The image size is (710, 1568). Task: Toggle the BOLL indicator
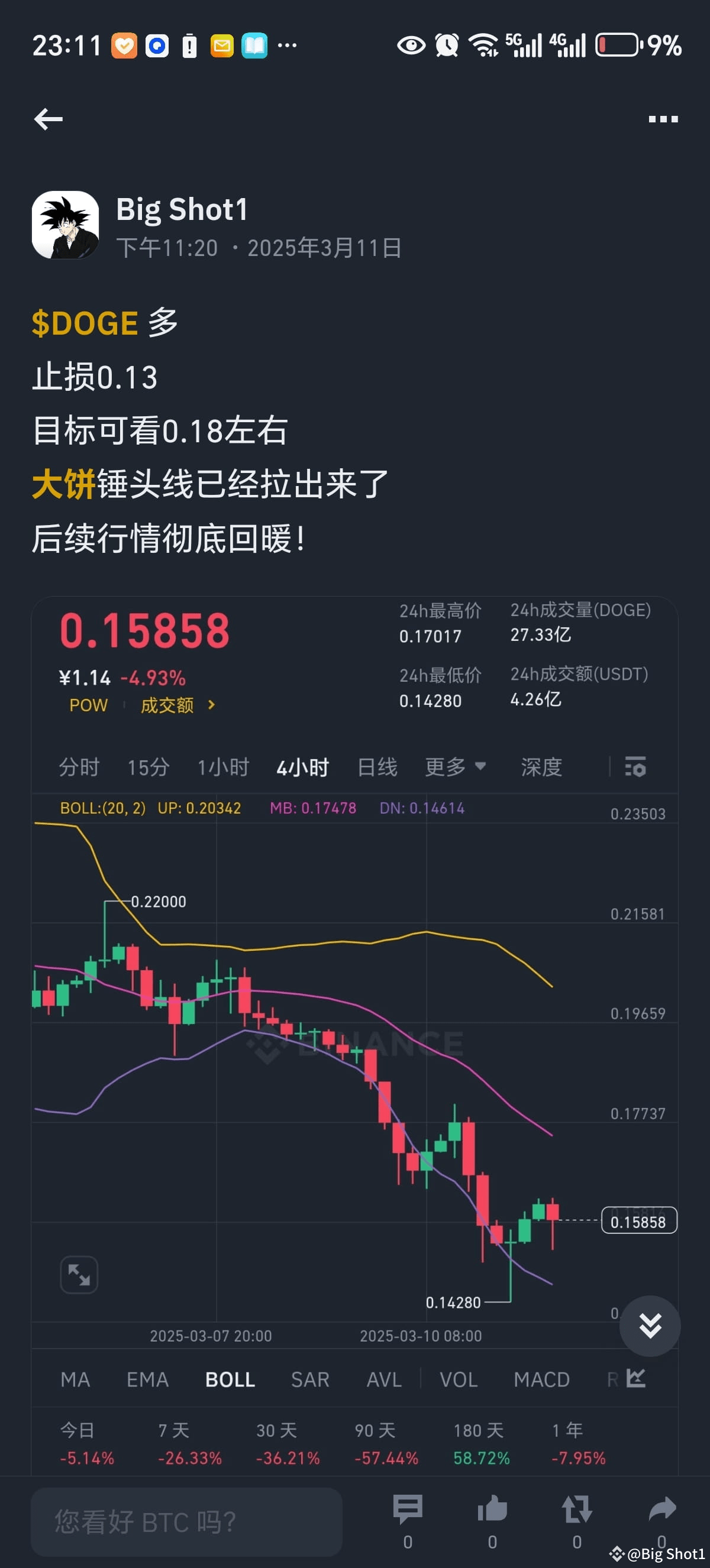tap(230, 1380)
